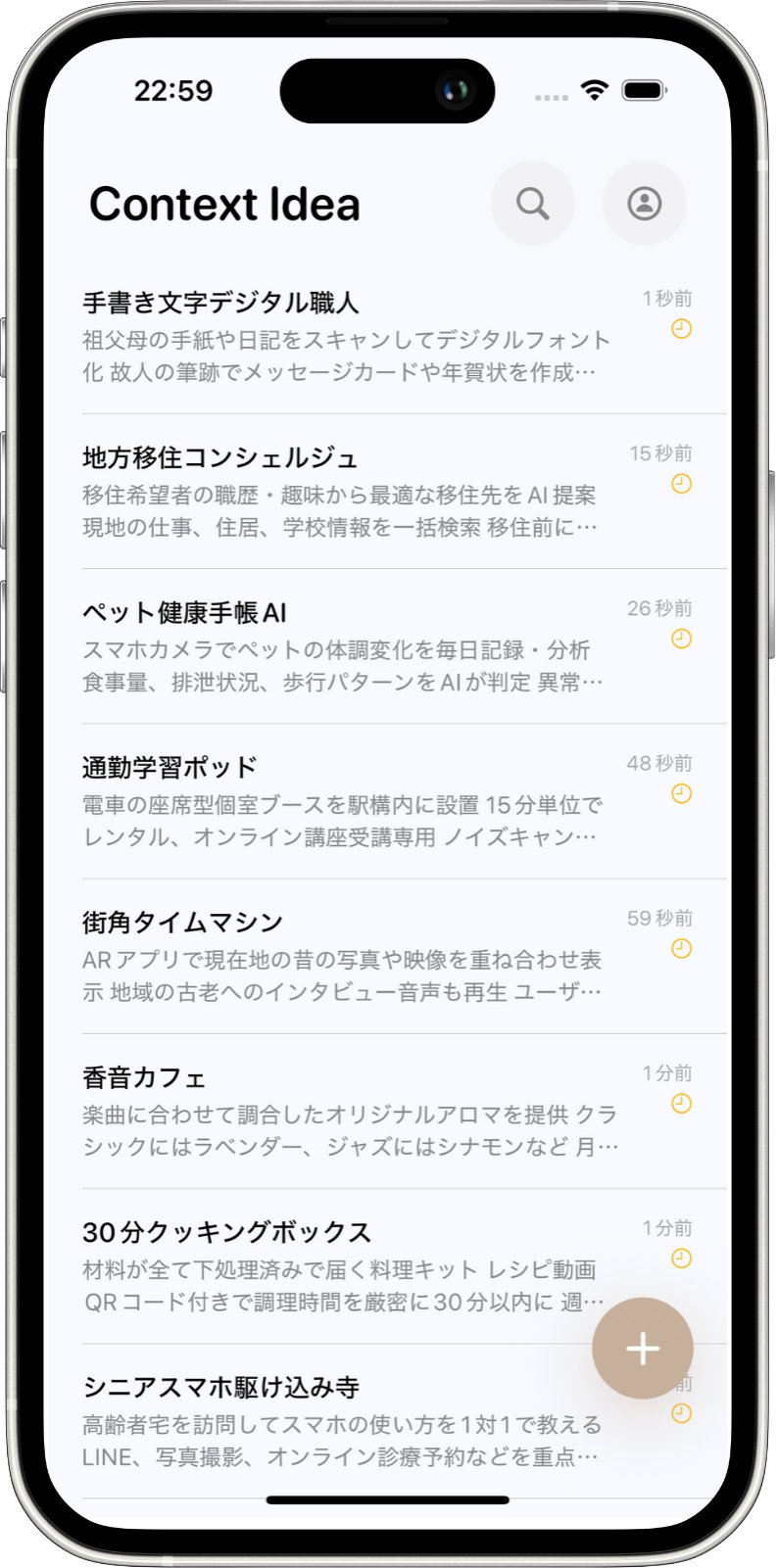Add a new idea with plus button
Viewport: 777px width, 1568px height.
[x=642, y=1349]
